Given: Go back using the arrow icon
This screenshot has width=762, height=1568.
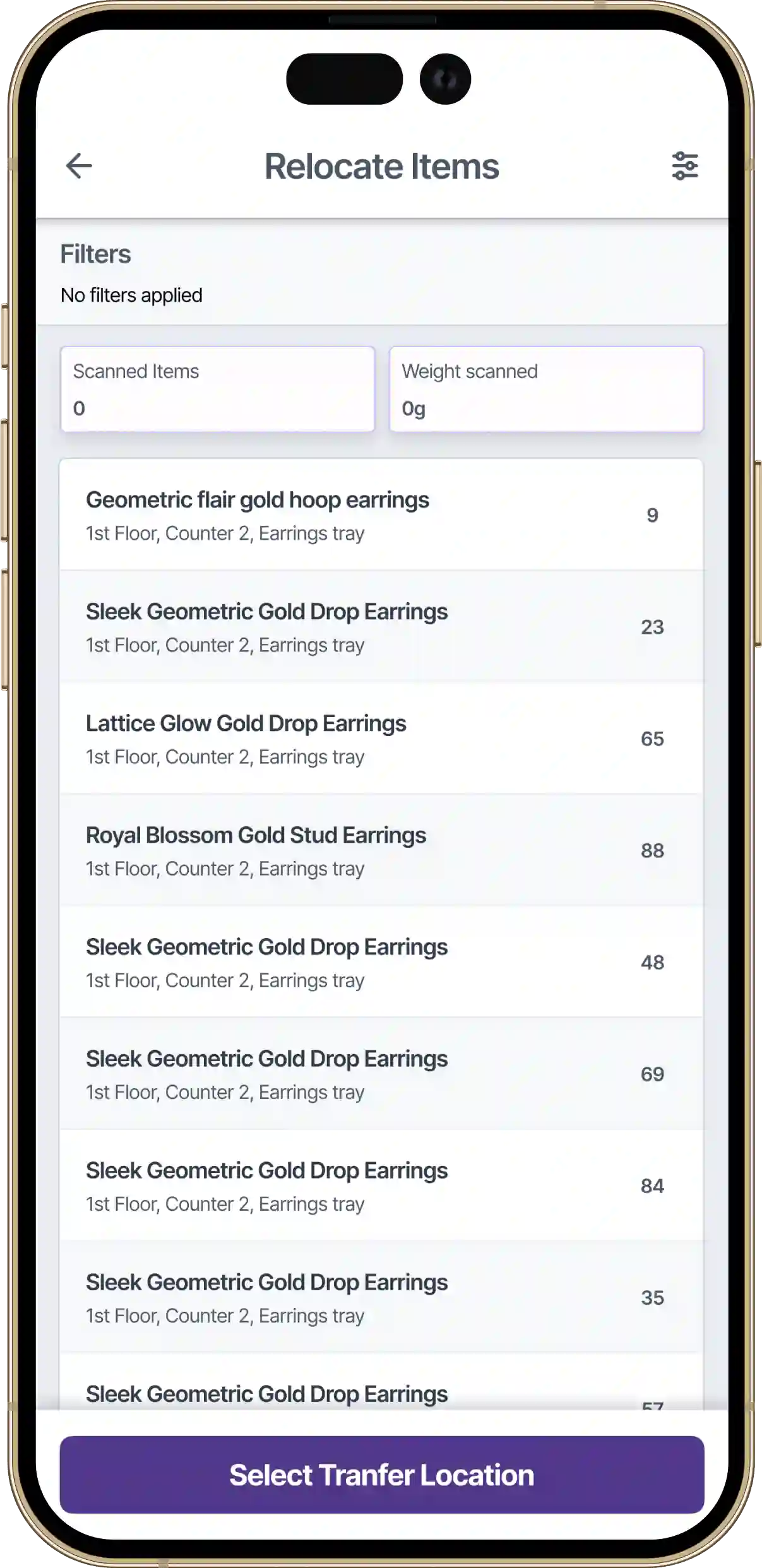Looking at the screenshot, I should tap(79, 166).
